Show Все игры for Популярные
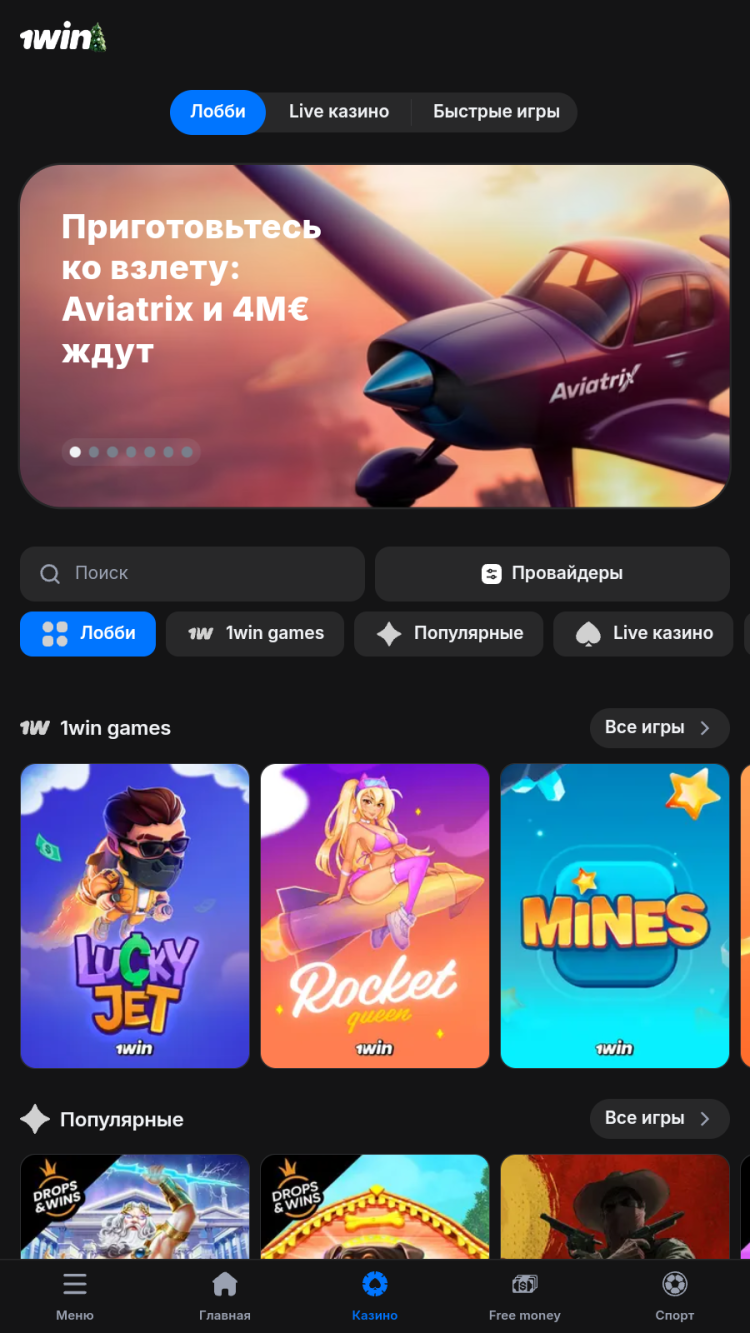 (658, 1118)
